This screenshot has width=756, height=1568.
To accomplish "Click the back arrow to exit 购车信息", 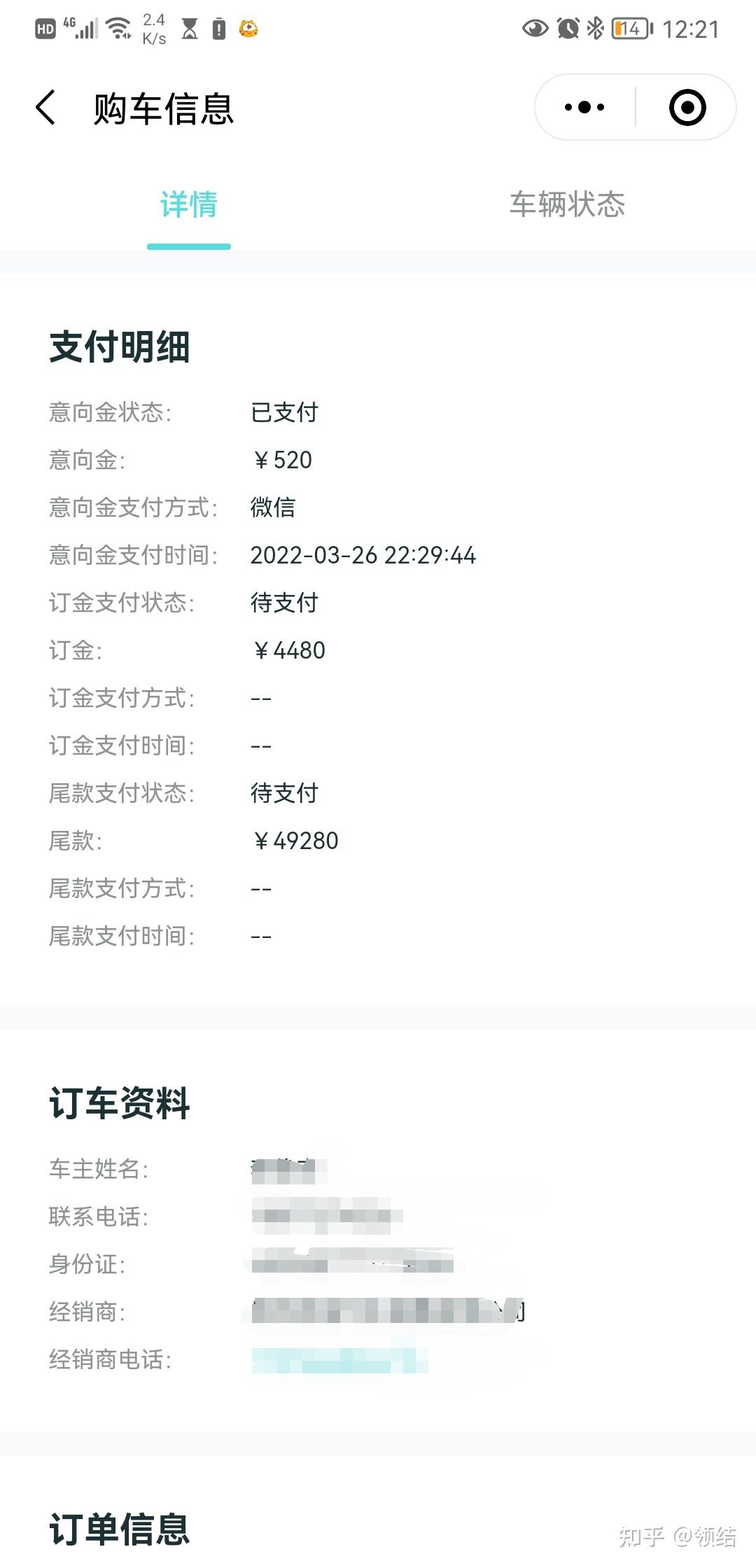I will click(x=47, y=106).
